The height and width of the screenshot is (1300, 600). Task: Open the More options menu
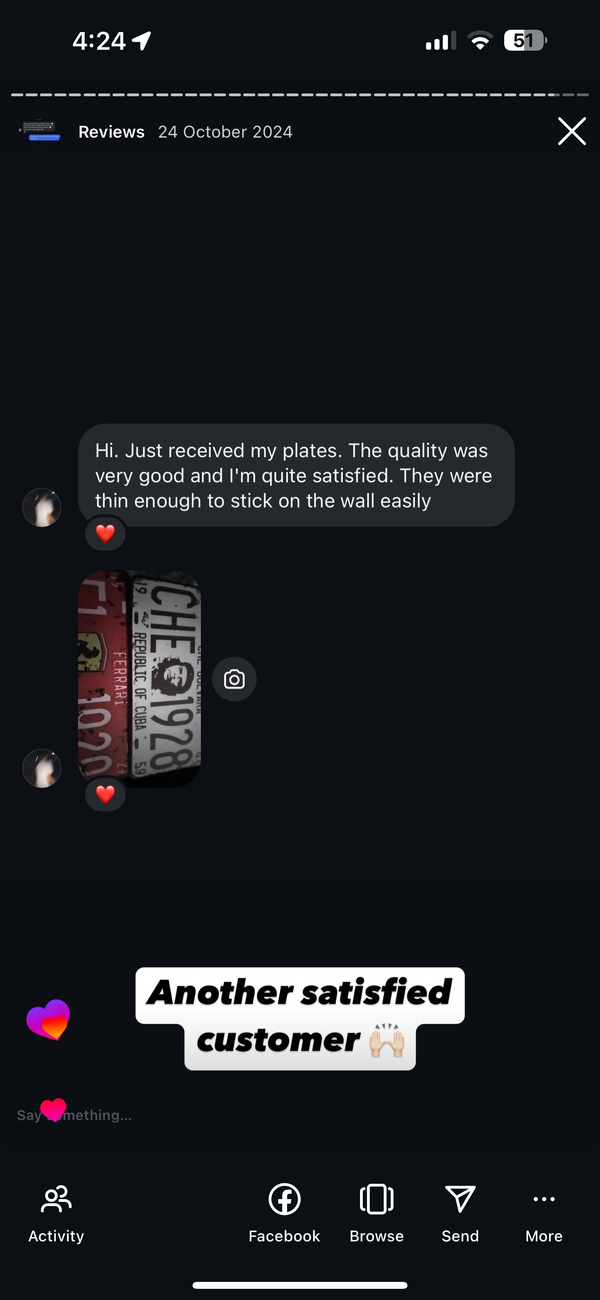543,1212
